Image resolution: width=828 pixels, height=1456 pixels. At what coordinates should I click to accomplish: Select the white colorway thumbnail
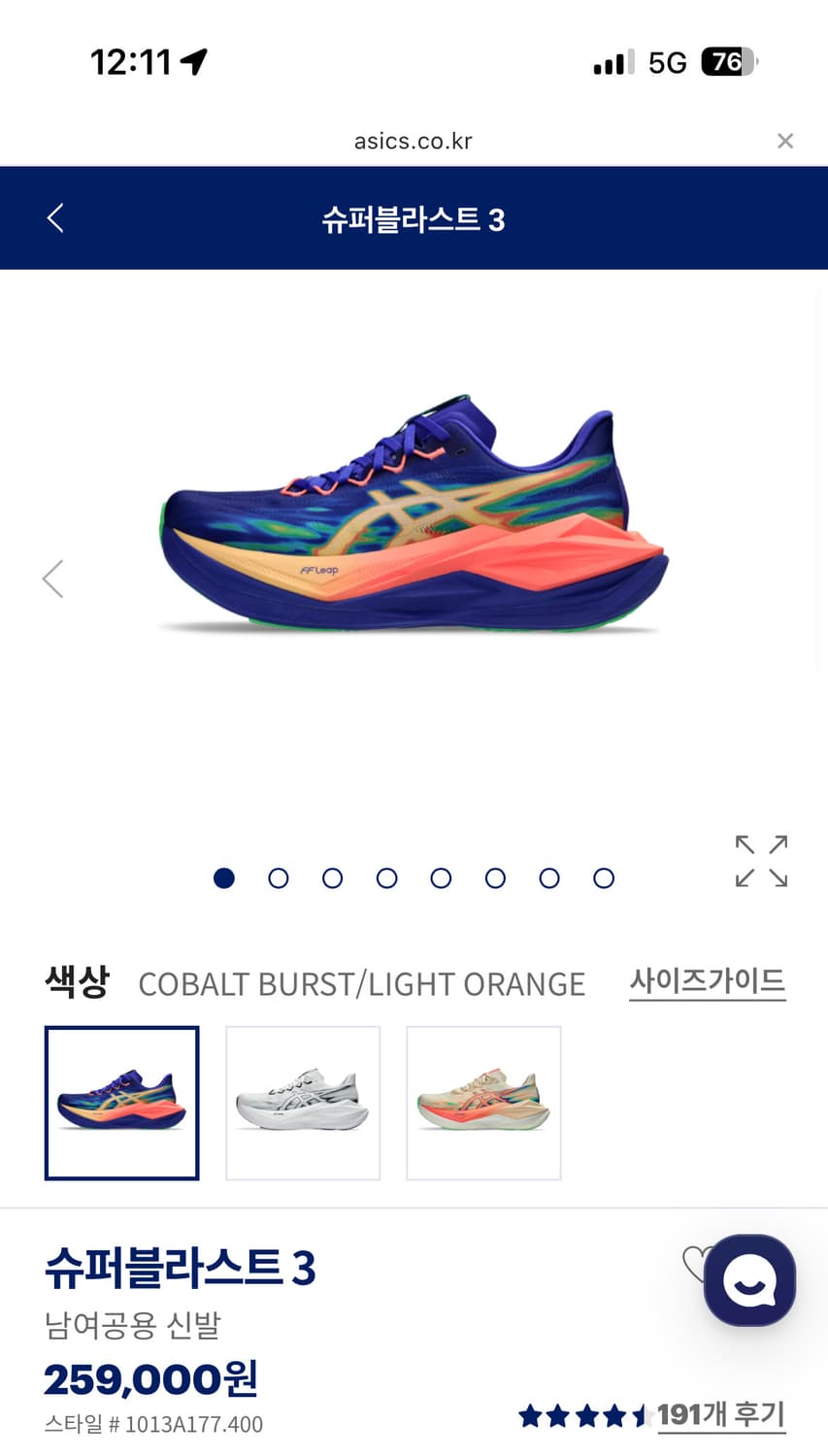pyautogui.click(x=302, y=1103)
